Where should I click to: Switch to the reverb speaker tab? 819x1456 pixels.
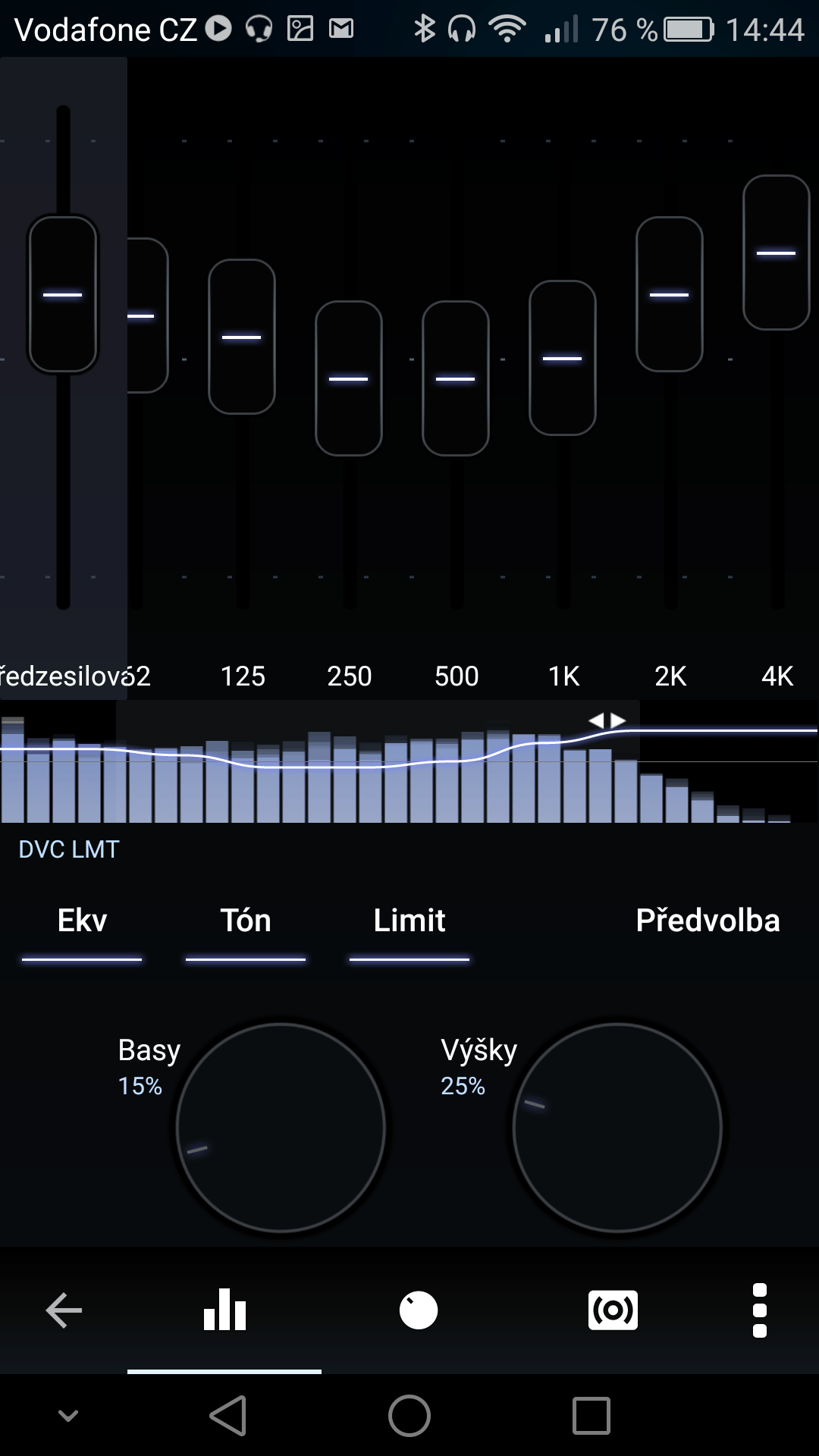click(613, 1310)
